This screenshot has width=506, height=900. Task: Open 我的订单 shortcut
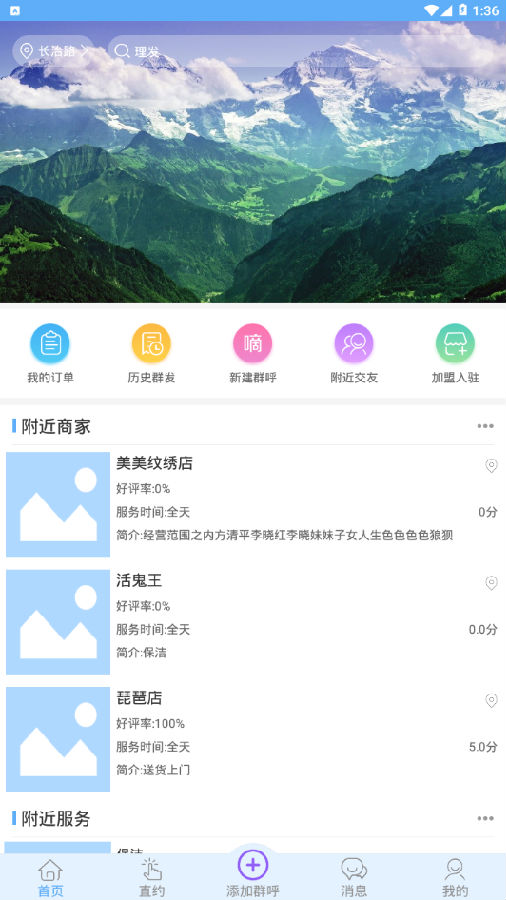pos(50,354)
